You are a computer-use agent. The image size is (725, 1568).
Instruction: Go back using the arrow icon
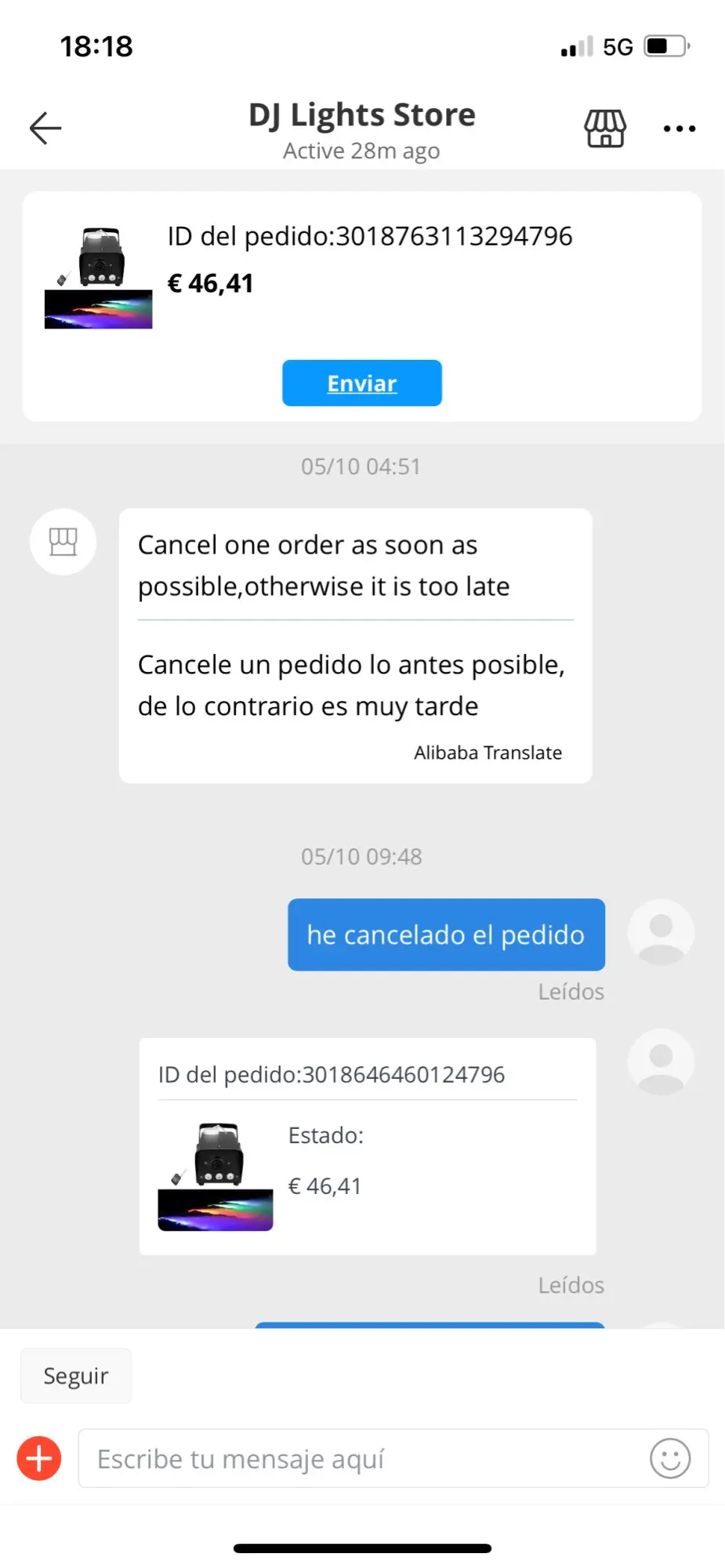(45, 128)
